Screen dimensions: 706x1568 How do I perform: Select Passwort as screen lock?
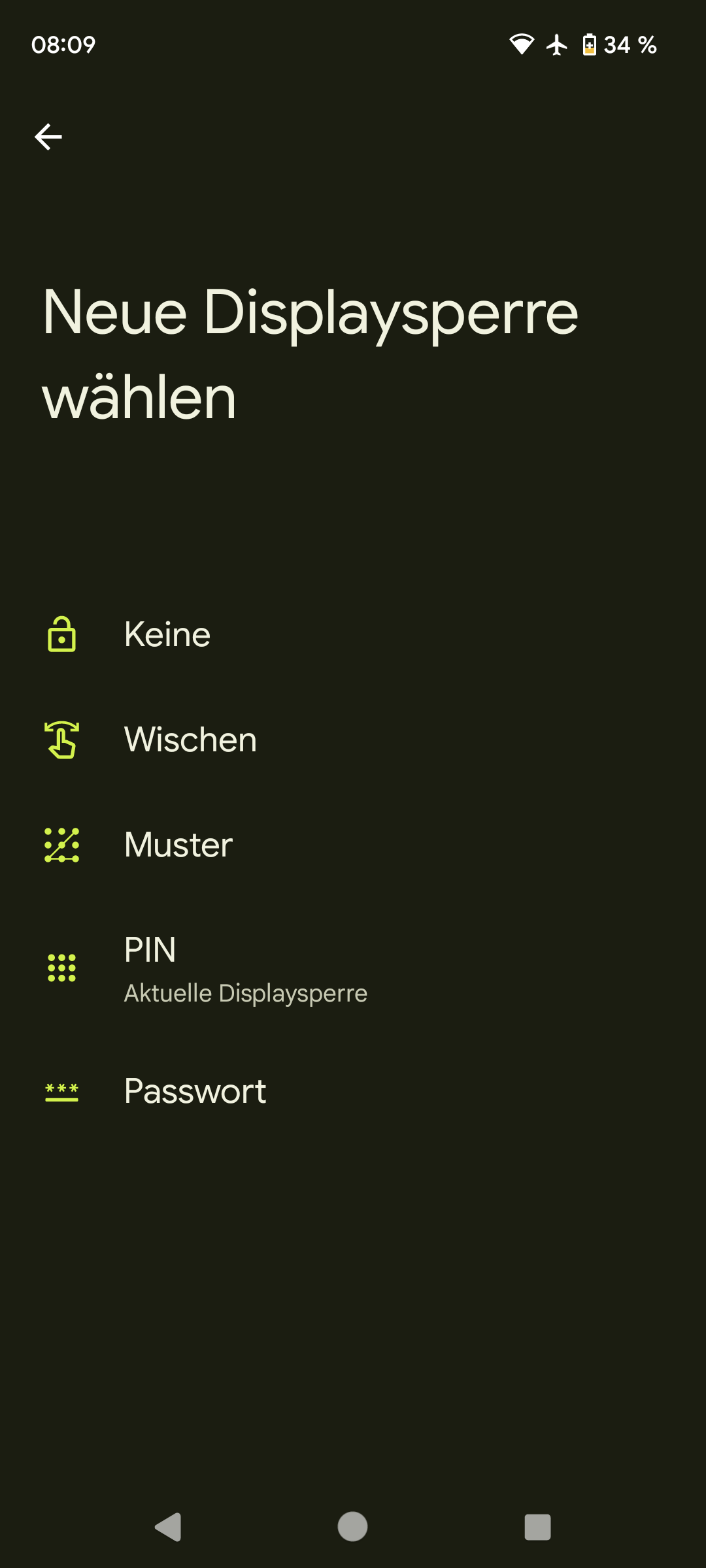pyautogui.click(x=195, y=1091)
